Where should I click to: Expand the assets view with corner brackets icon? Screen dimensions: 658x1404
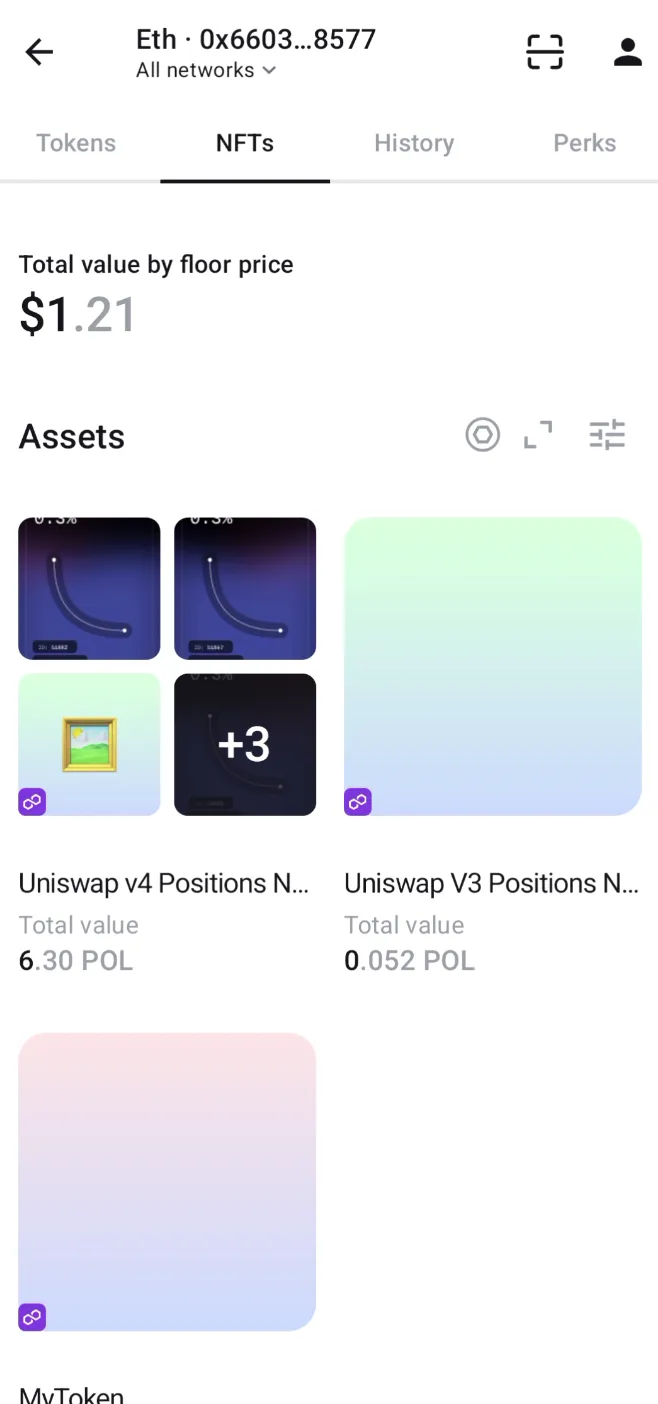tap(538, 435)
